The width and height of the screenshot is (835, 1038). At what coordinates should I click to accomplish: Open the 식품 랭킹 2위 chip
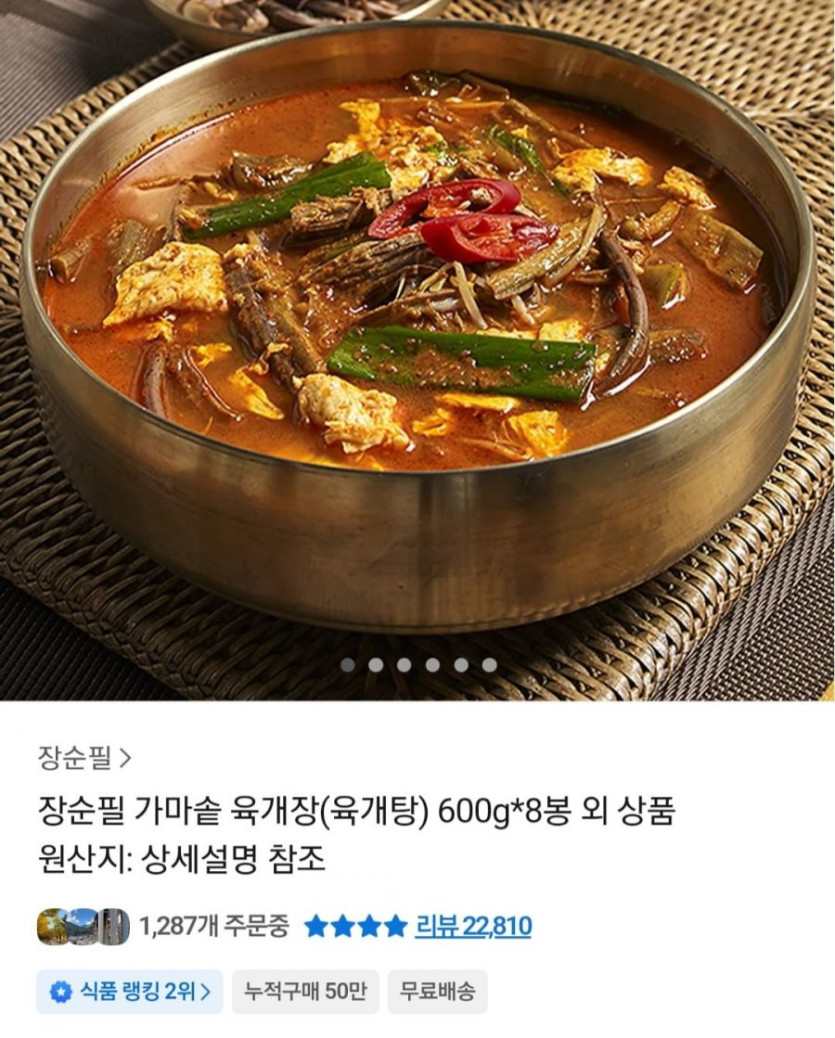click(x=131, y=992)
